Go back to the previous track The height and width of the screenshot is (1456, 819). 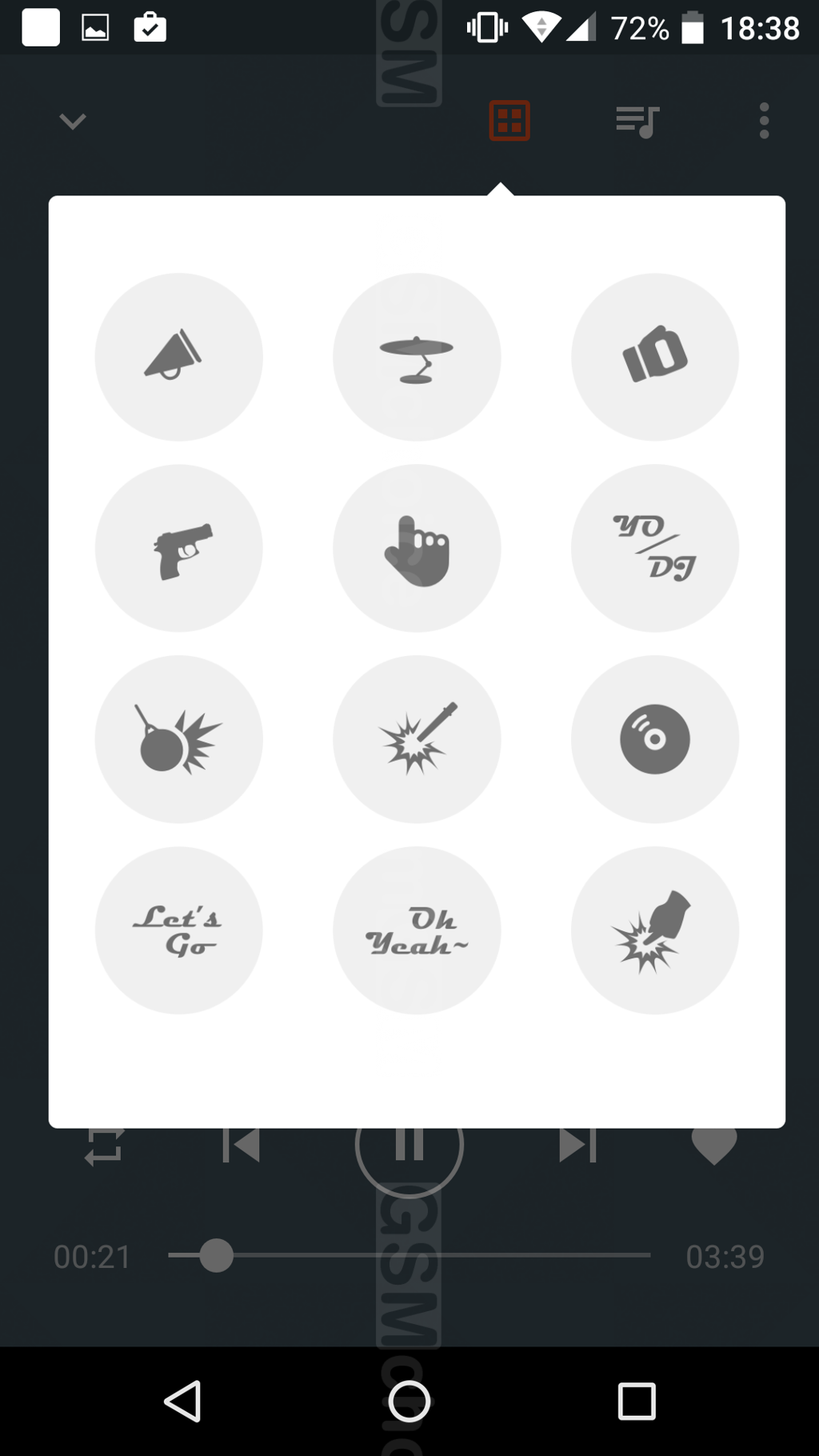[x=241, y=1146]
